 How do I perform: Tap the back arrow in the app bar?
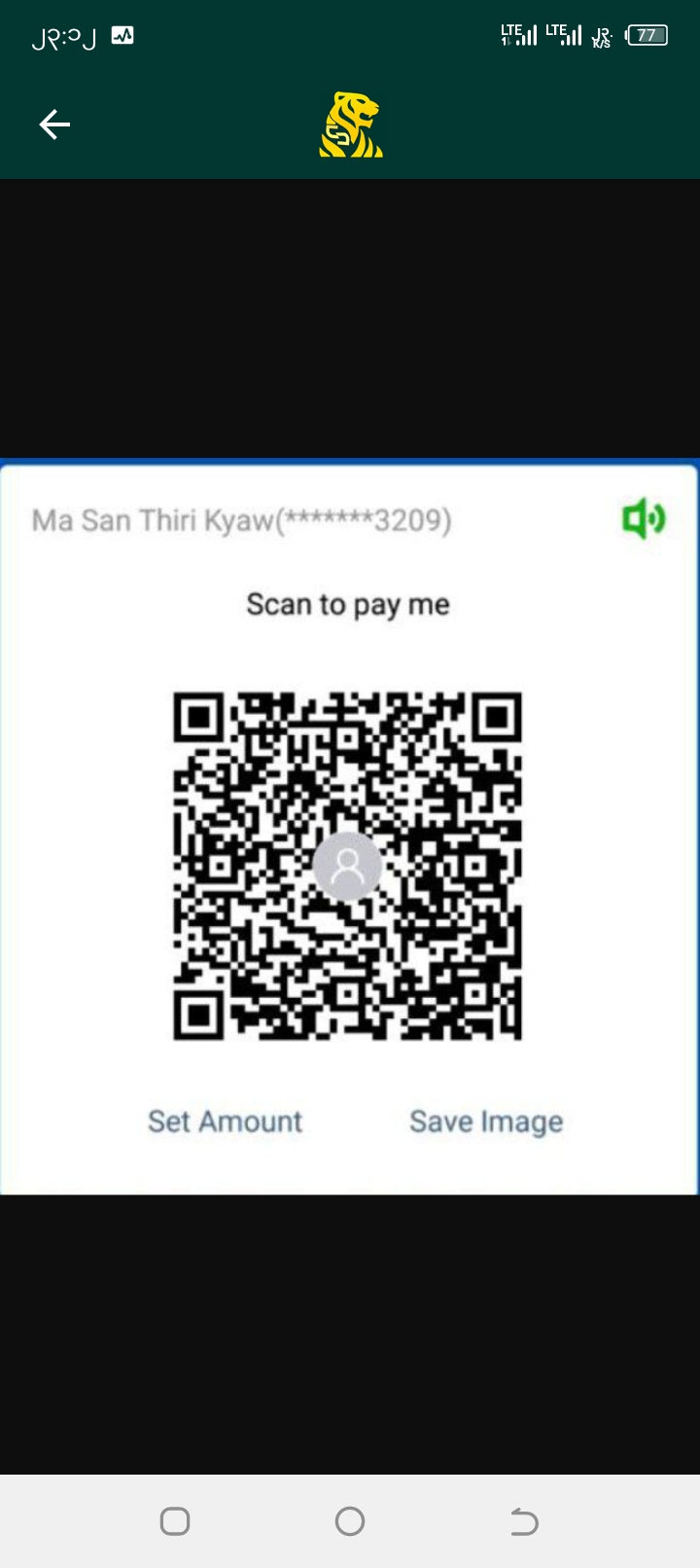click(54, 125)
